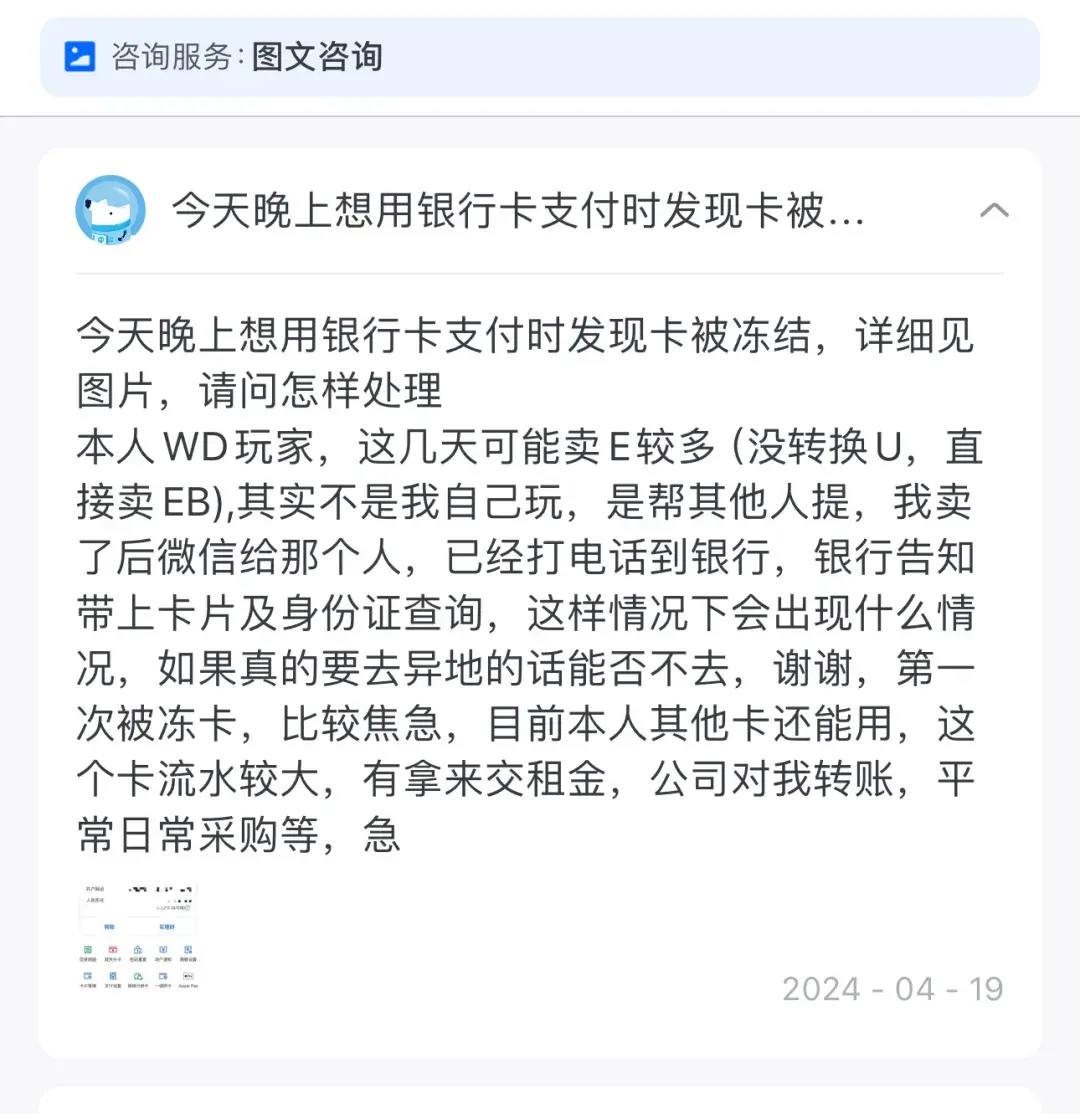Click the Apple Pay icon

(x=188, y=976)
